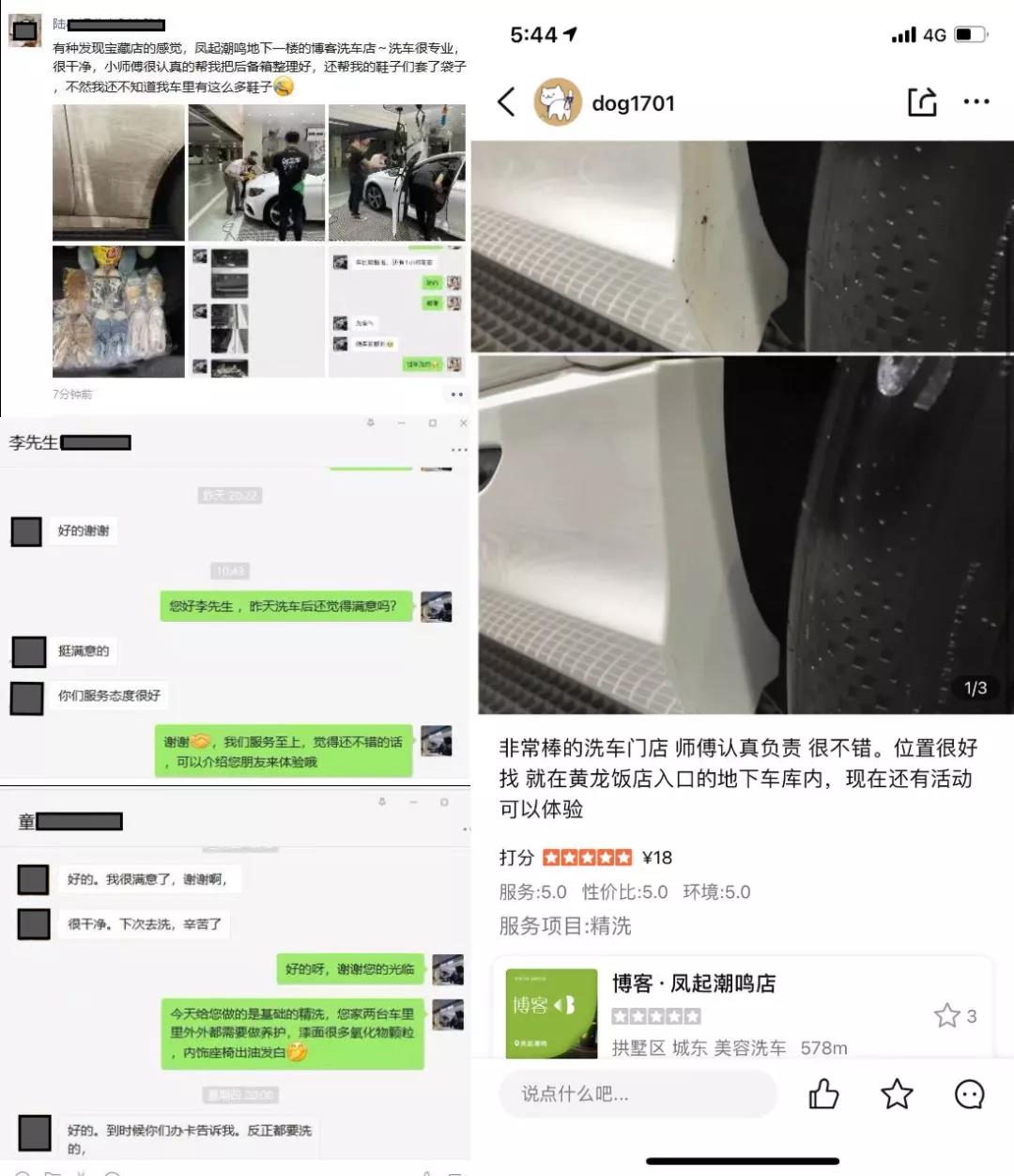Toggle the thumbs-up like at the bottom
The width and height of the screenshot is (1014, 1176).
[x=824, y=1093]
